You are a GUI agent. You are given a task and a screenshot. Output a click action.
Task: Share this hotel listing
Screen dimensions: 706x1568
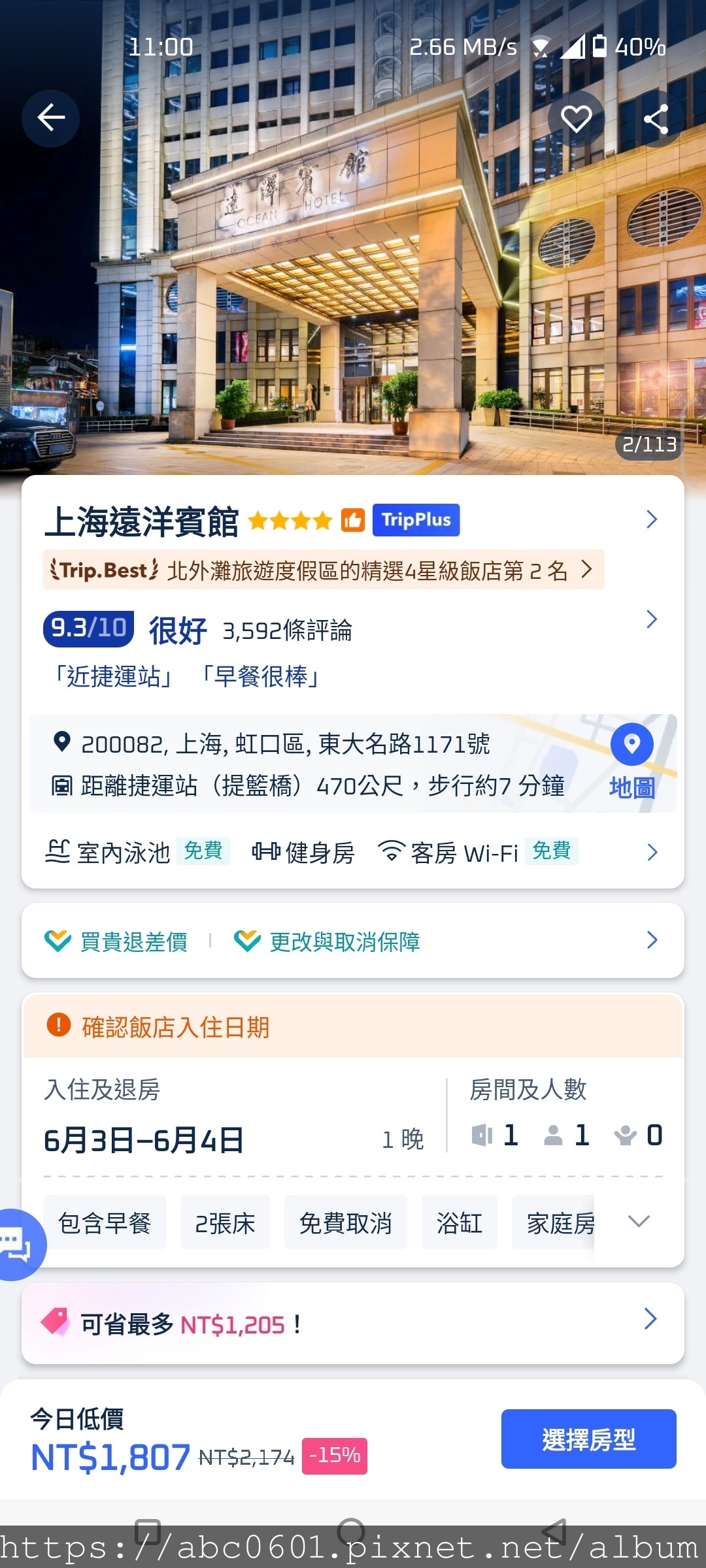pos(656,119)
